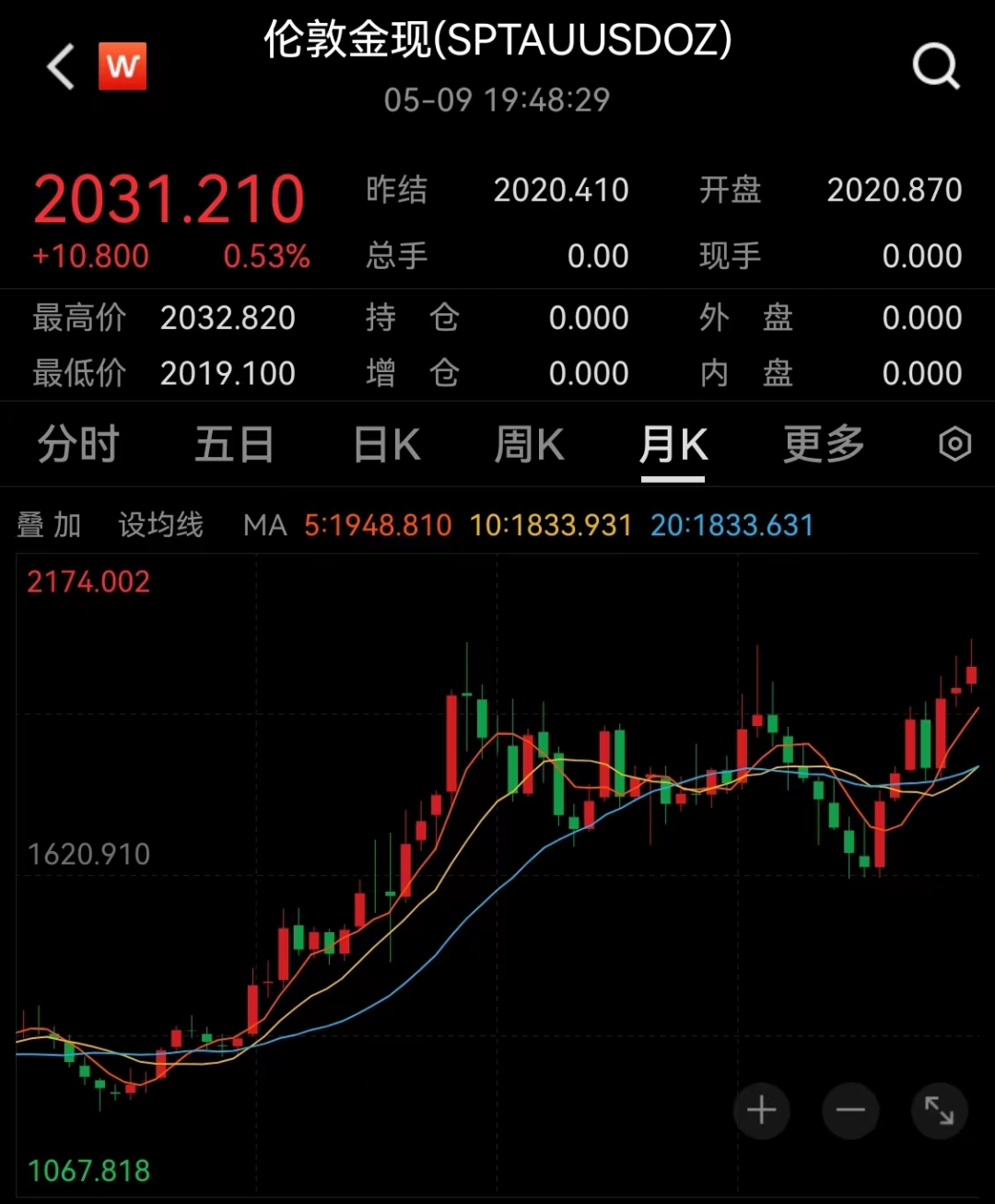Tap the timestamp 05-09 19:48:29
Viewport: 995px width, 1204px height.
click(x=497, y=99)
